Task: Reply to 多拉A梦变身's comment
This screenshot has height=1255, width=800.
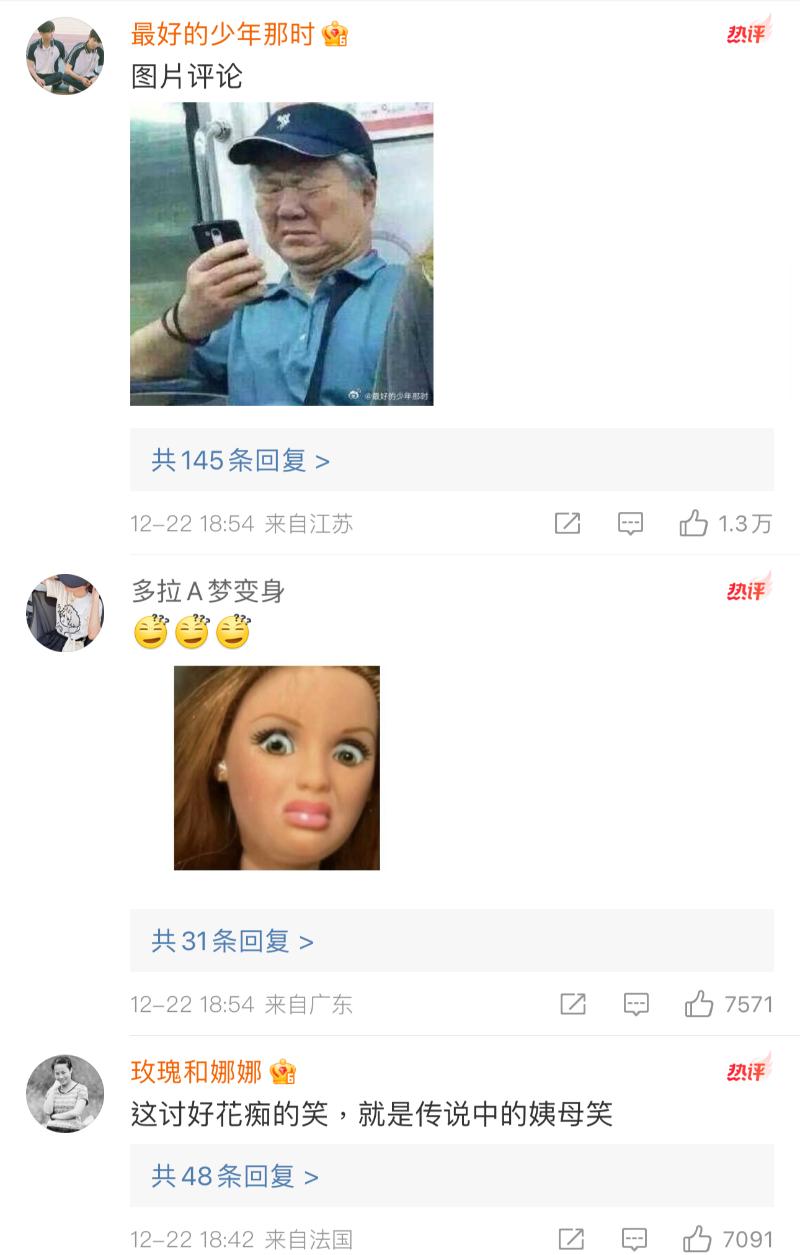Action: pos(636,1004)
